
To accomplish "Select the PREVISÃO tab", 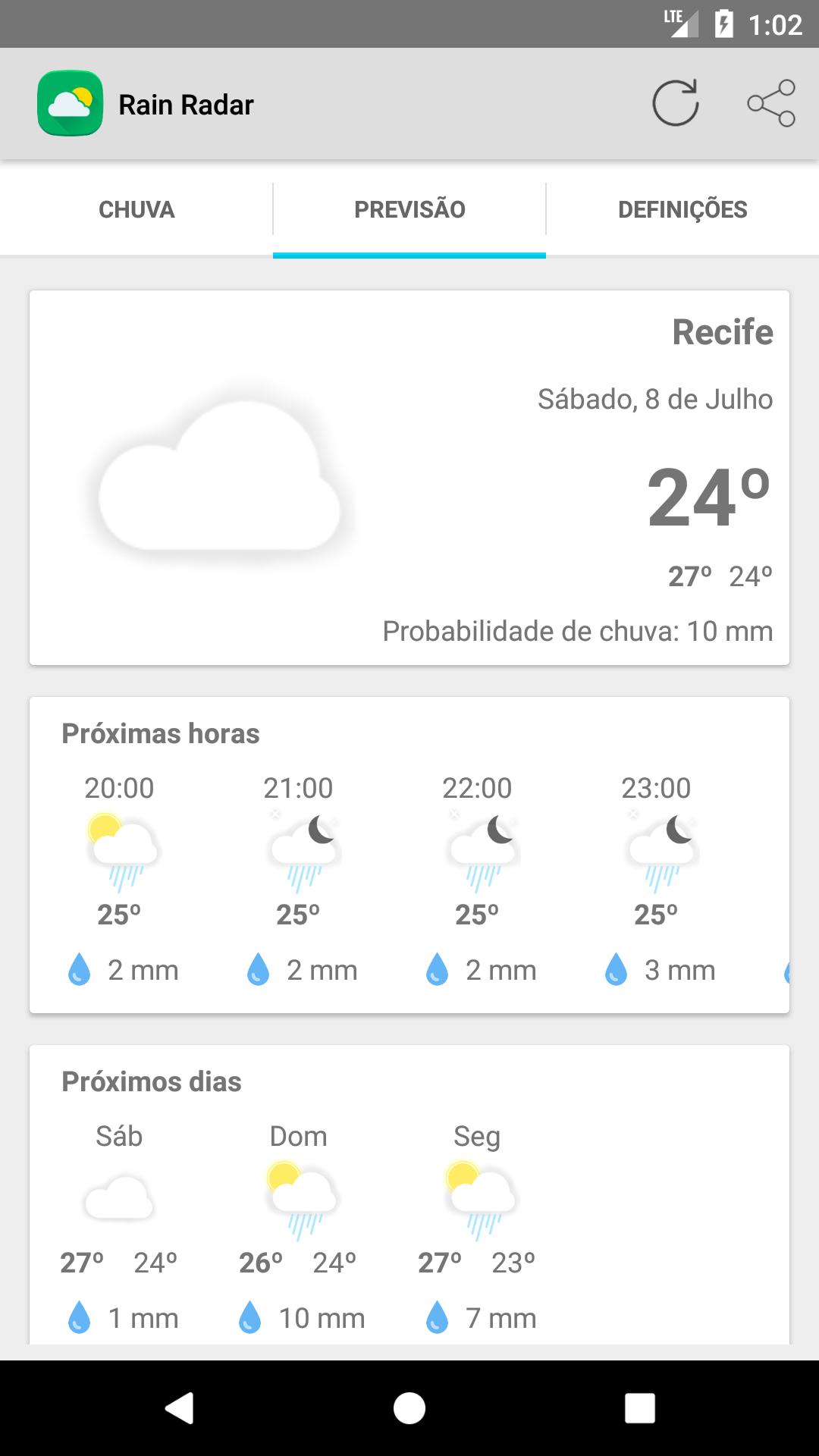I will (x=409, y=209).
